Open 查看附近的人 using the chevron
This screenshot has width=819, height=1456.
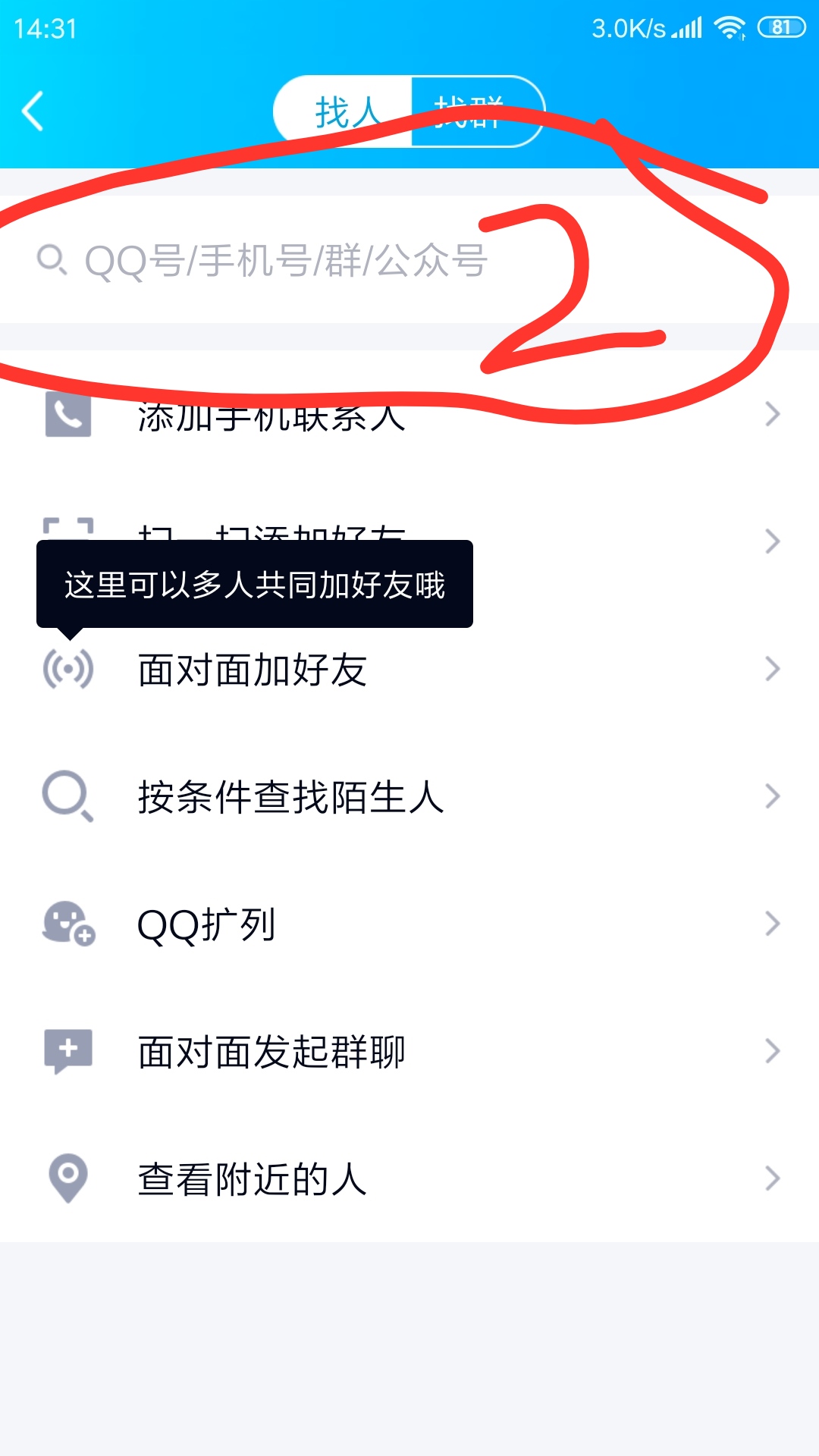[772, 1178]
